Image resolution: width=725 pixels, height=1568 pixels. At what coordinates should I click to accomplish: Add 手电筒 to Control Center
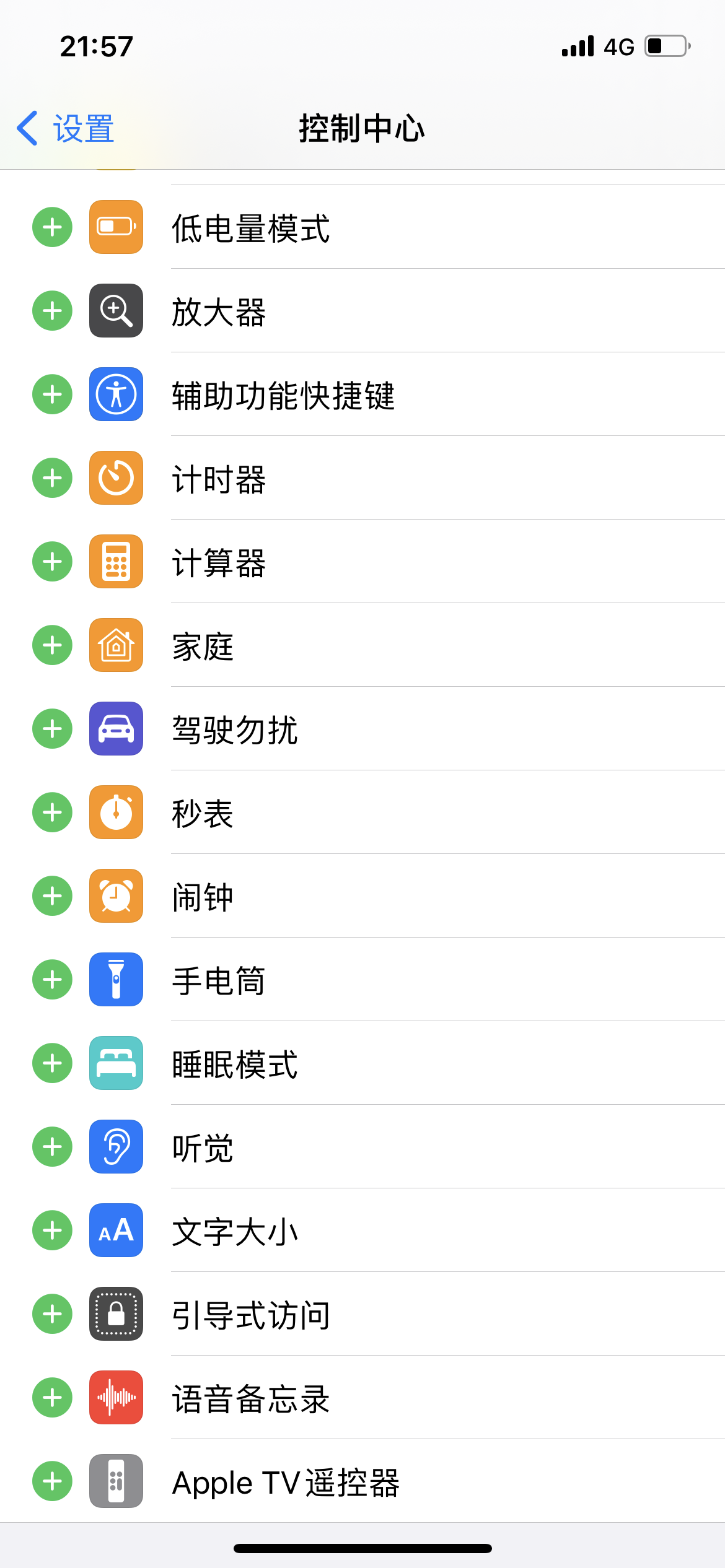53,980
